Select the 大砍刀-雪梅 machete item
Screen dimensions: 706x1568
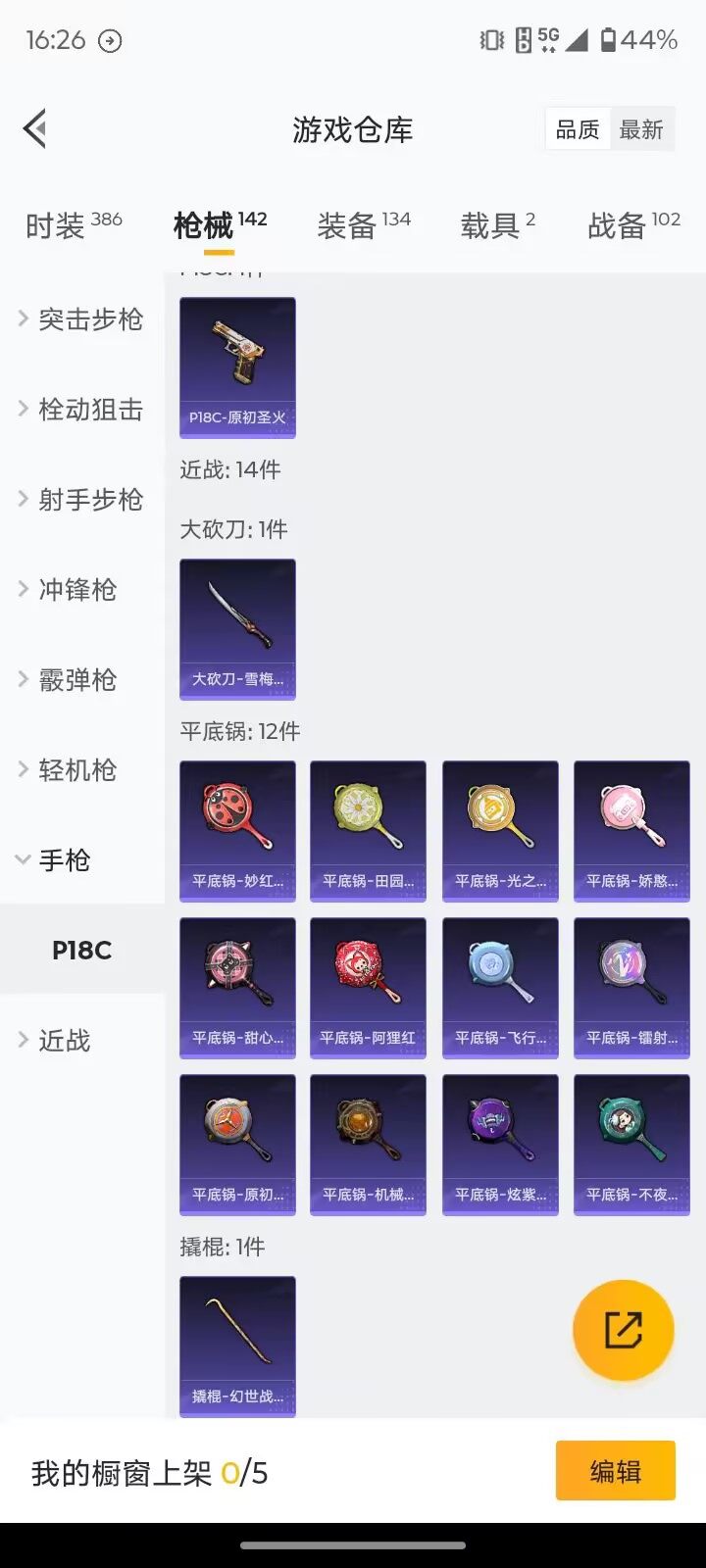(x=237, y=630)
